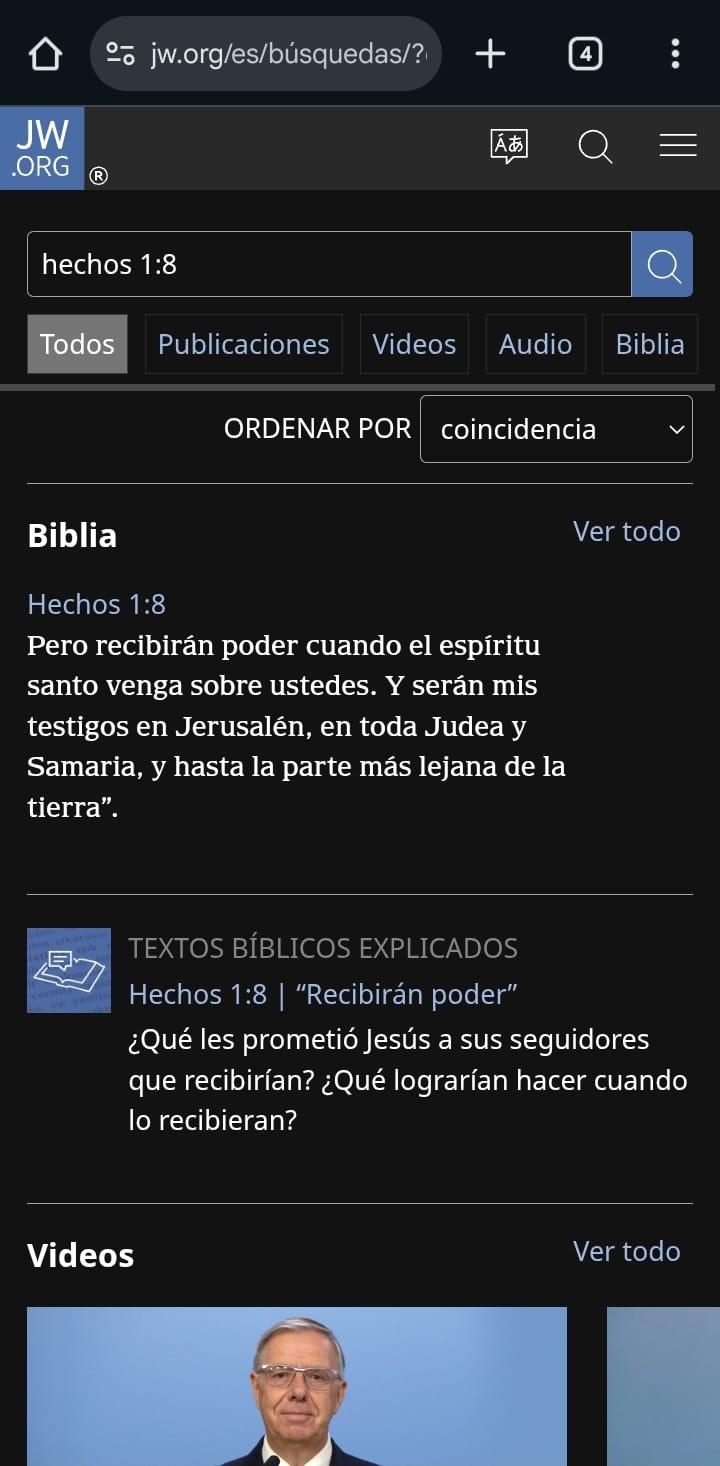Expand the "coincidencia" sort dropdown
This screenshot has width=720, height=1466.
coord(556,429)
